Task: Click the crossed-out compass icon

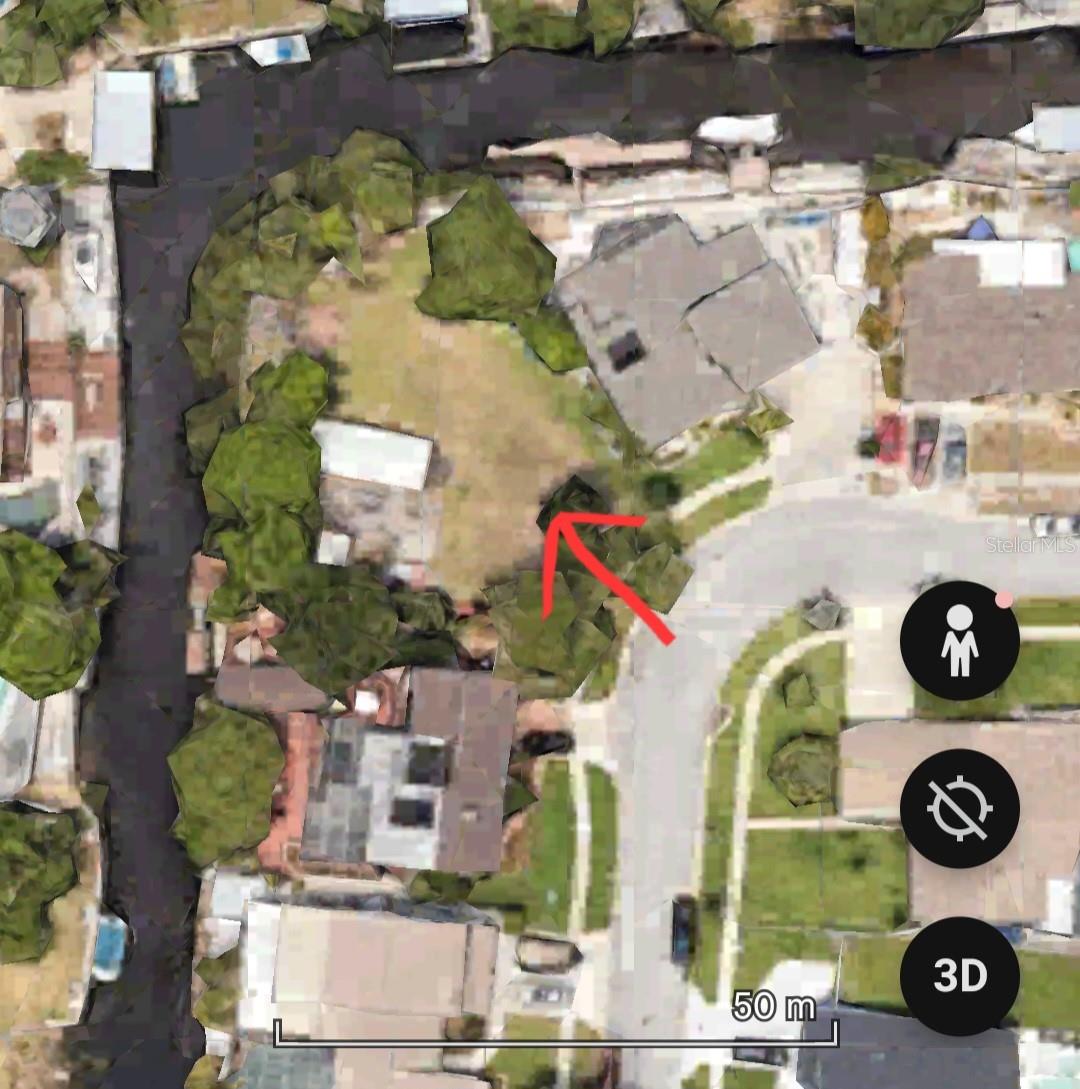Action: [961, 808]
